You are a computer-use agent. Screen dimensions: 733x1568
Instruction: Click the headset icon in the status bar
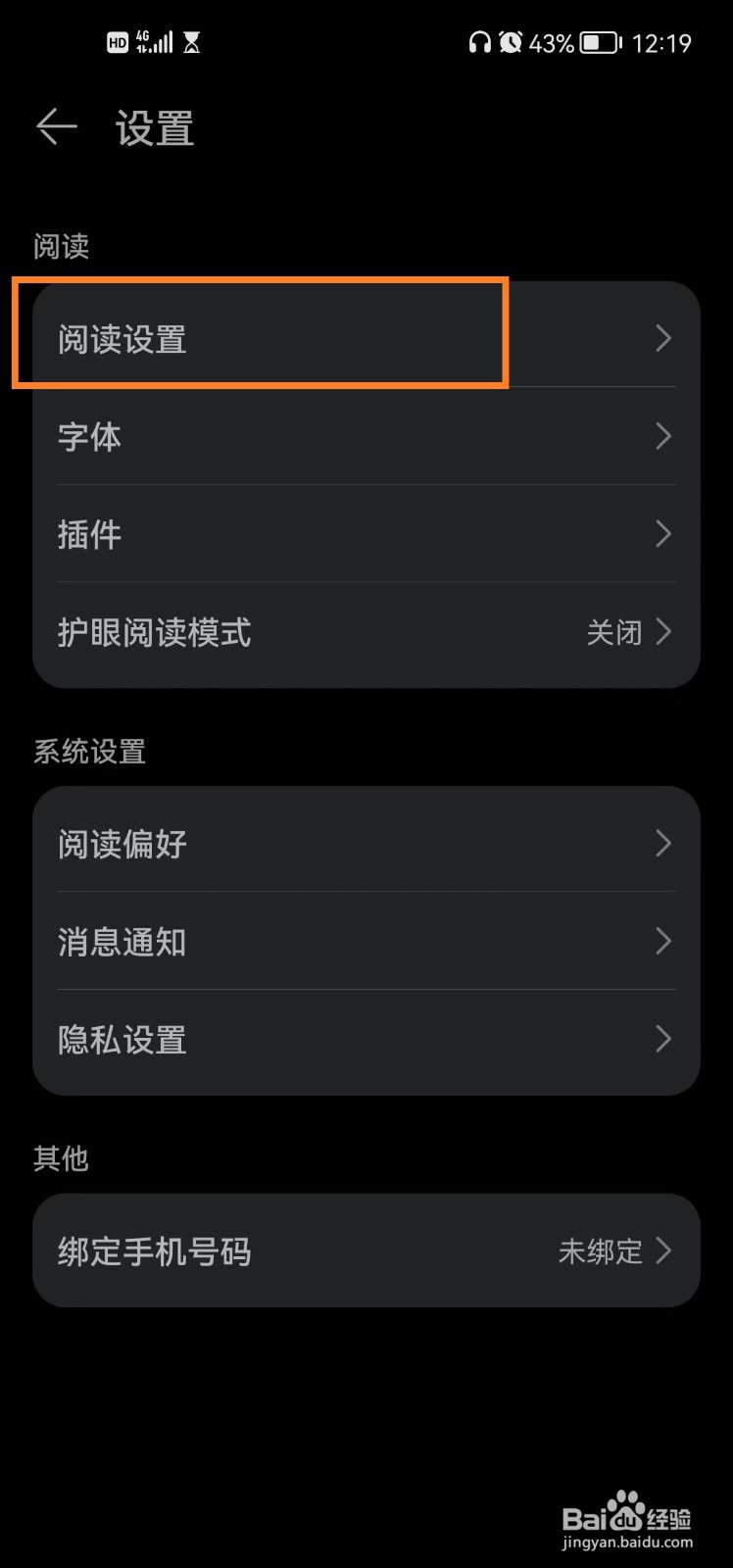click(480, 41)
